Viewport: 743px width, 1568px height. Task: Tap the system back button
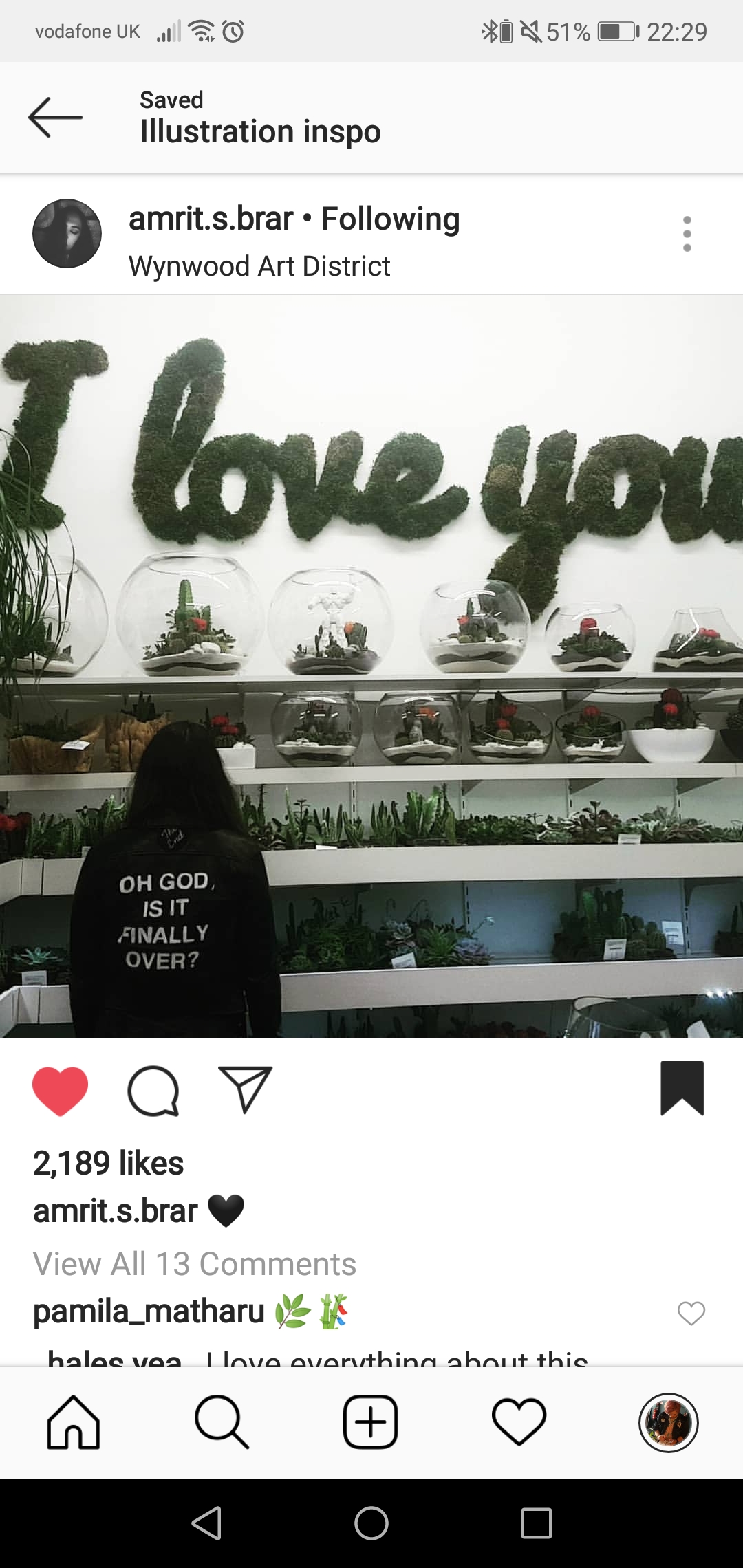[206, 1523]
